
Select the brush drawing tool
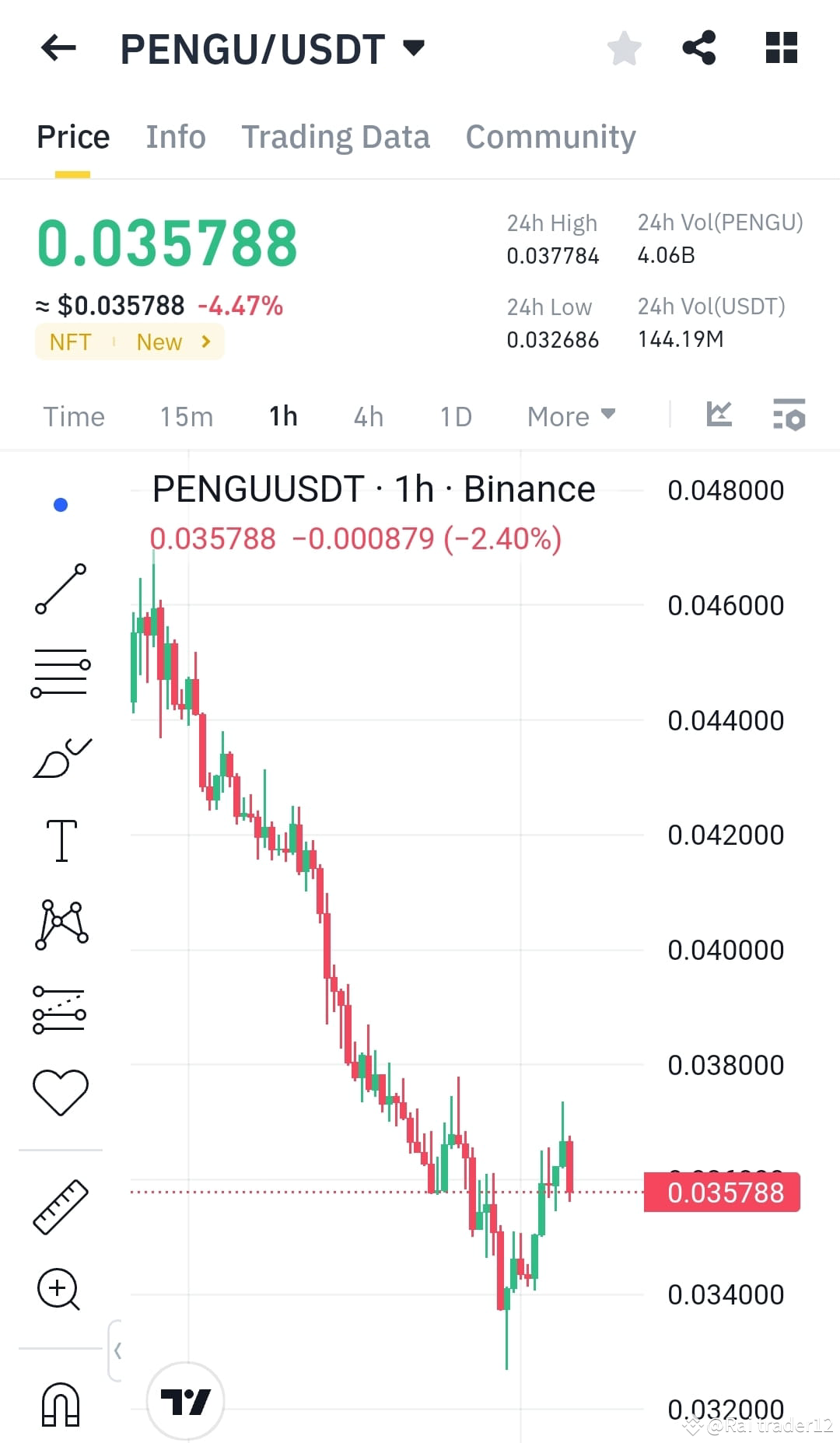pyautogui.click(x=61, y=756)
